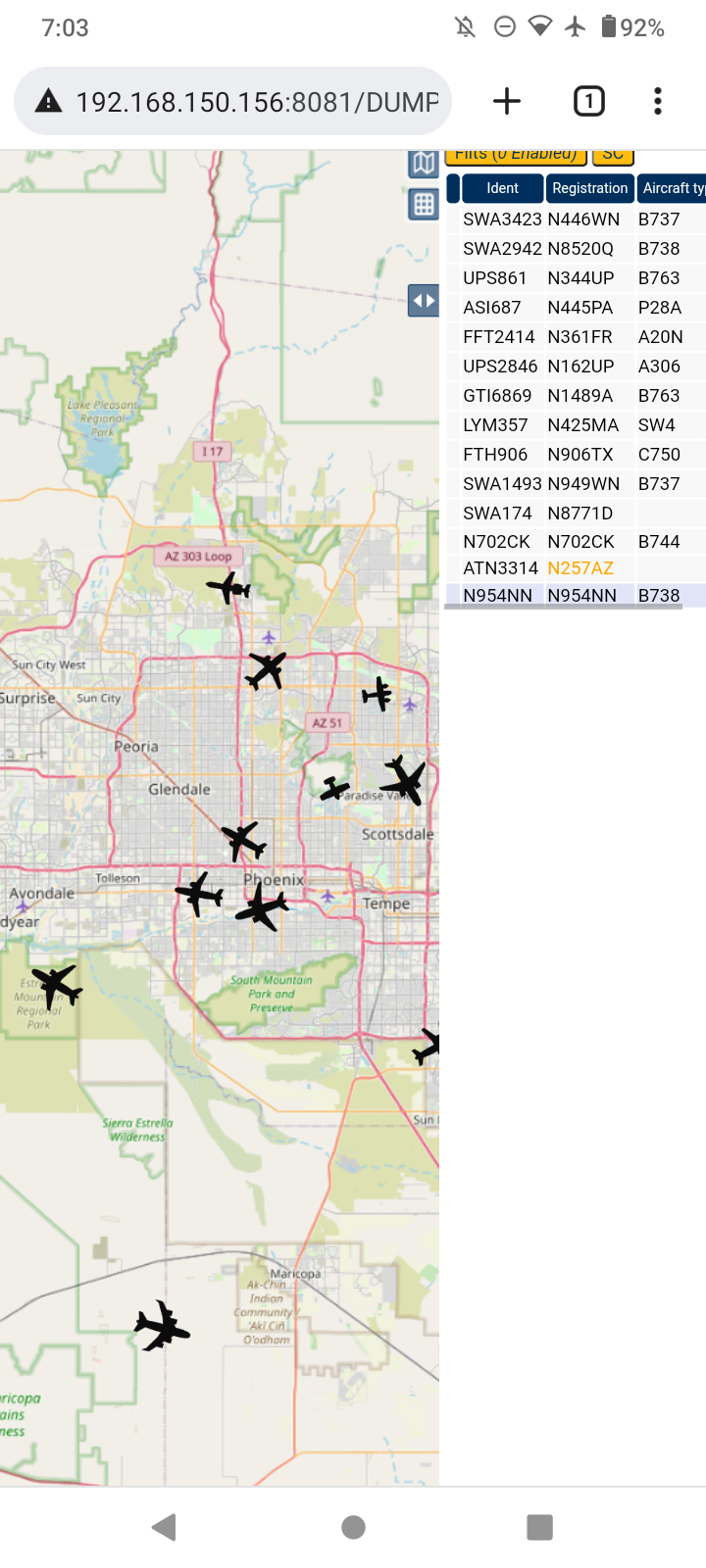The image size is (706, 1568).
Task: Open the browser address bar
Action: coord(232,101)
